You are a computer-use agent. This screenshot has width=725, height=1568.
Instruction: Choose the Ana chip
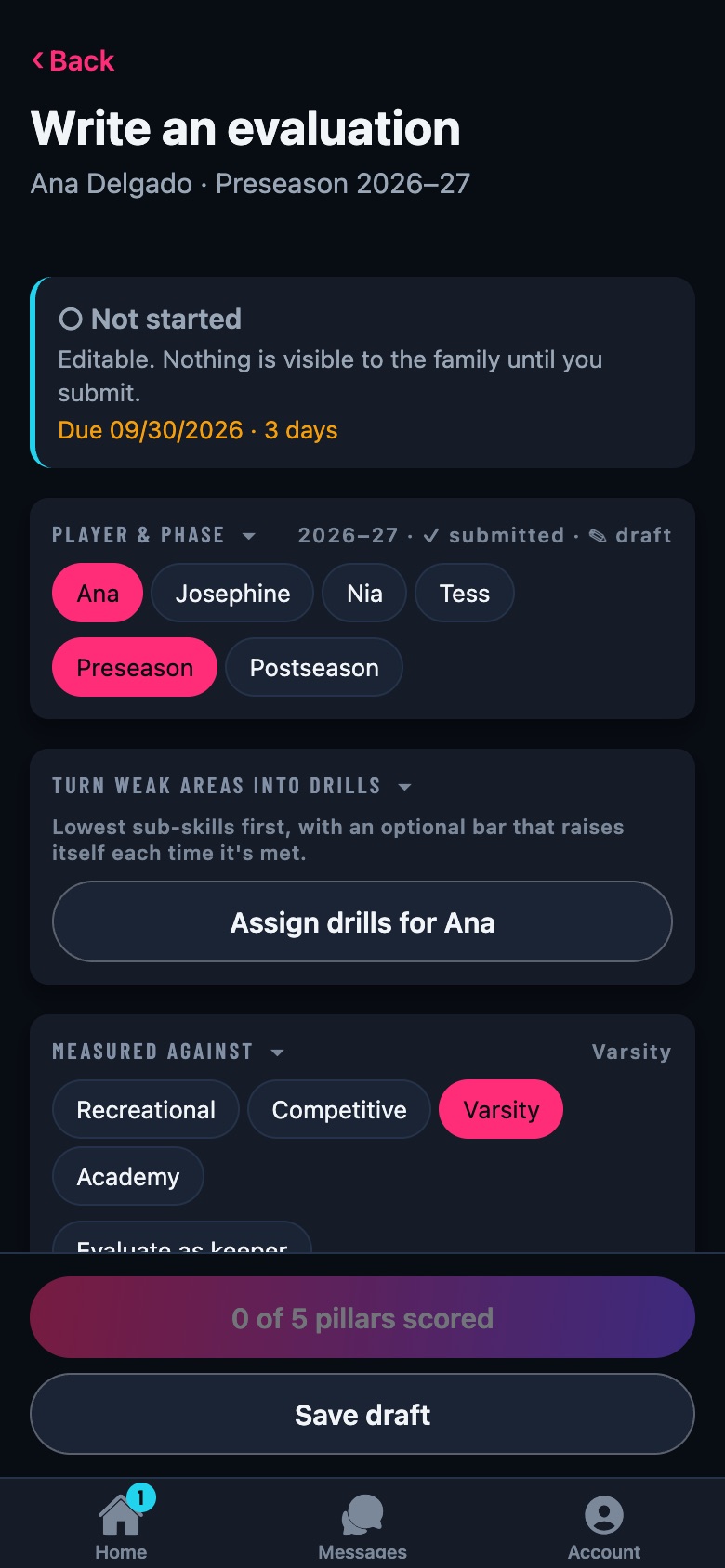coord(98,593)
